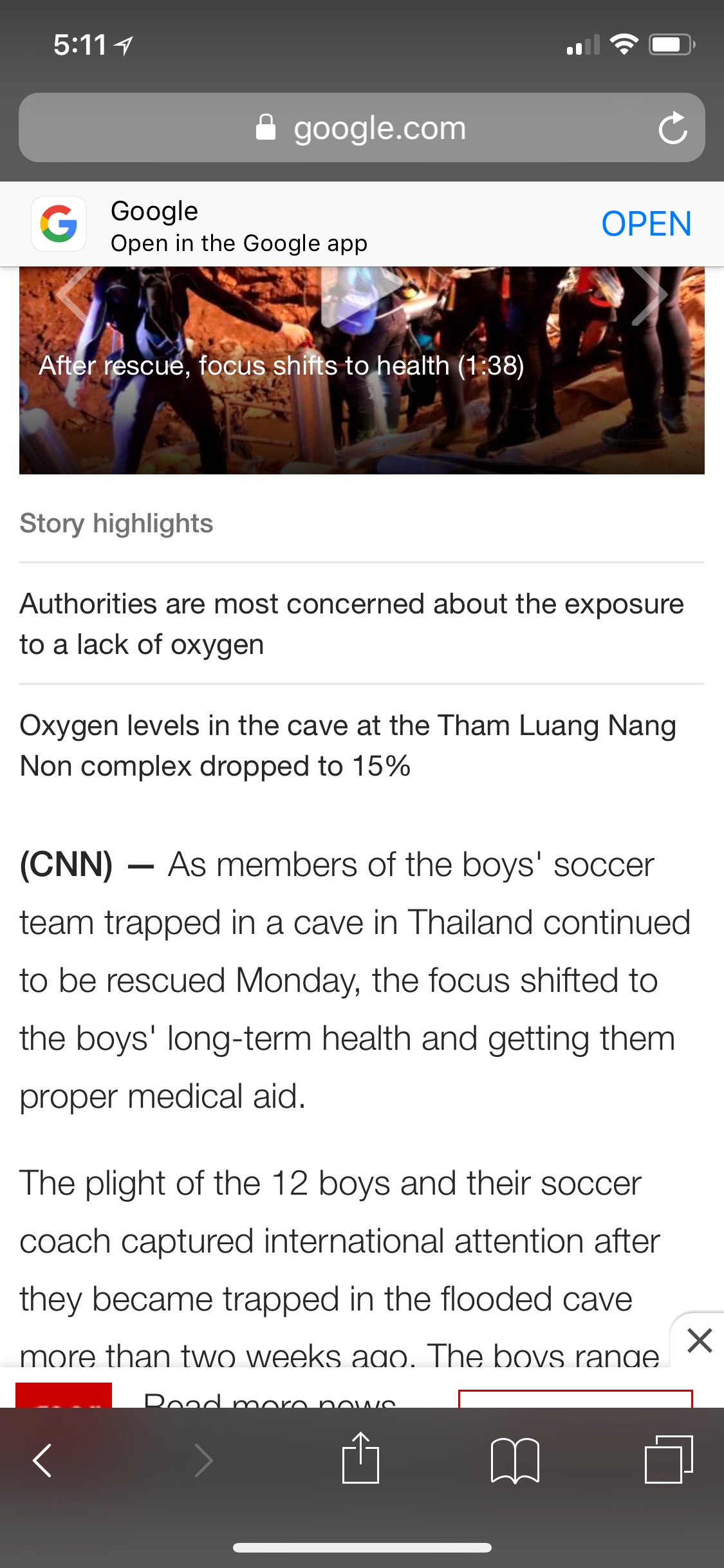Open the page in Google app
This screenshot has height=1568, width=724.
point(645,224)
